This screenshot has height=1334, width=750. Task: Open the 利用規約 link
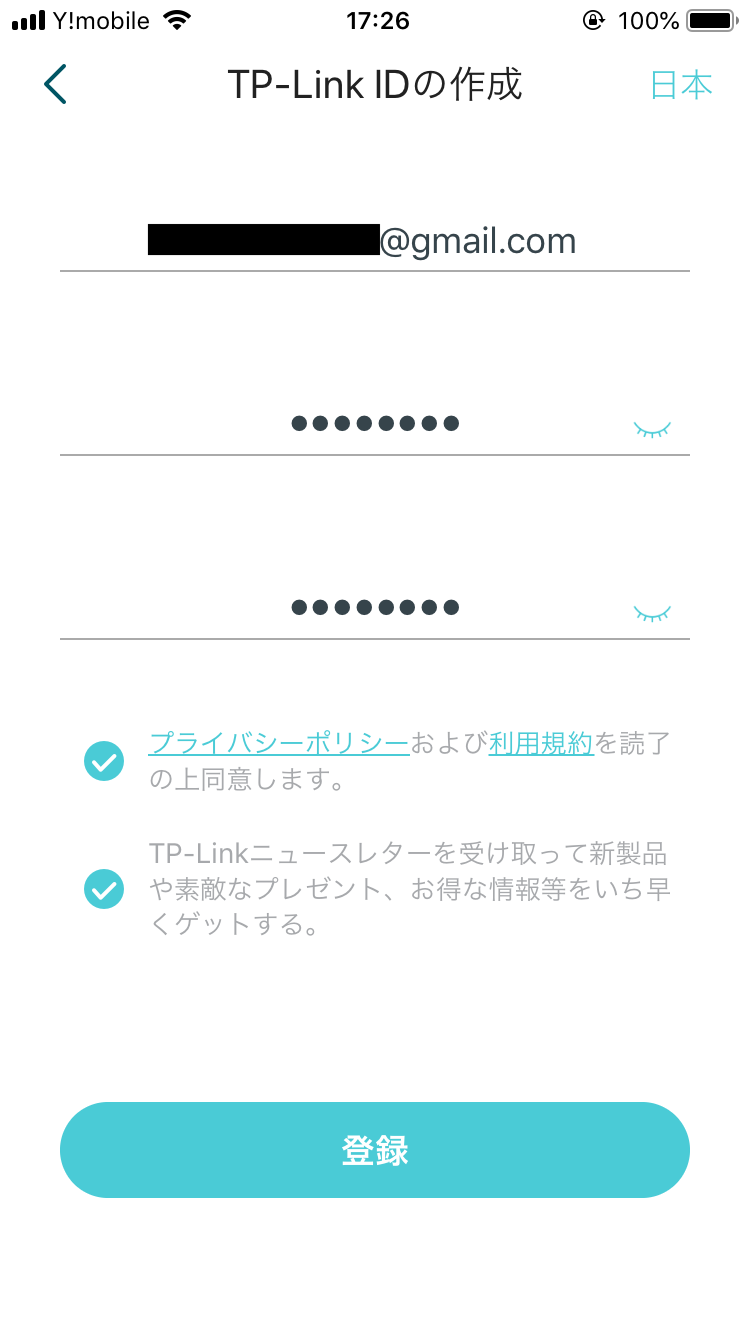coord(541,743)
